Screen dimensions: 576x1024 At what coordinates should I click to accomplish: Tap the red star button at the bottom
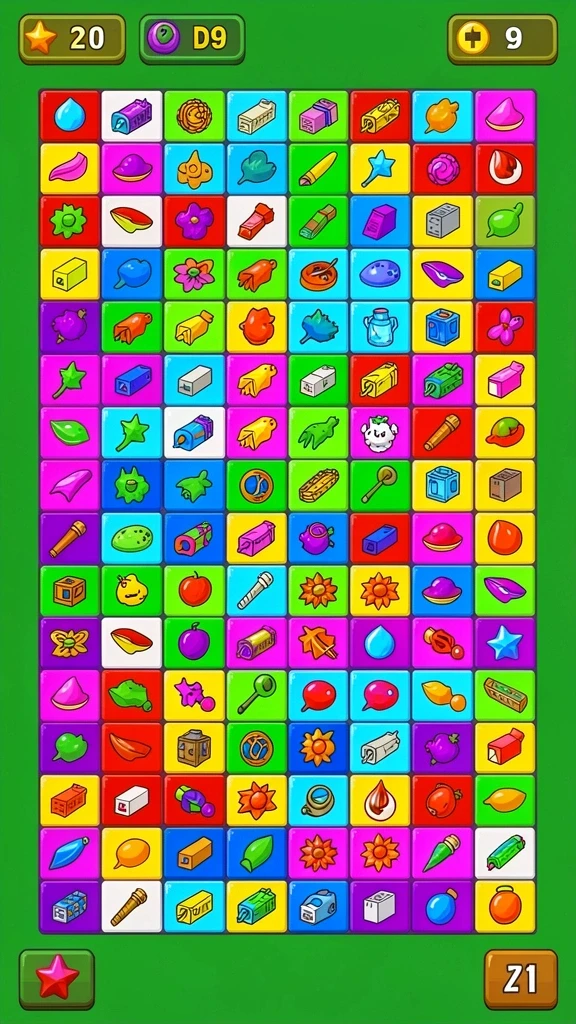point(57,979)
